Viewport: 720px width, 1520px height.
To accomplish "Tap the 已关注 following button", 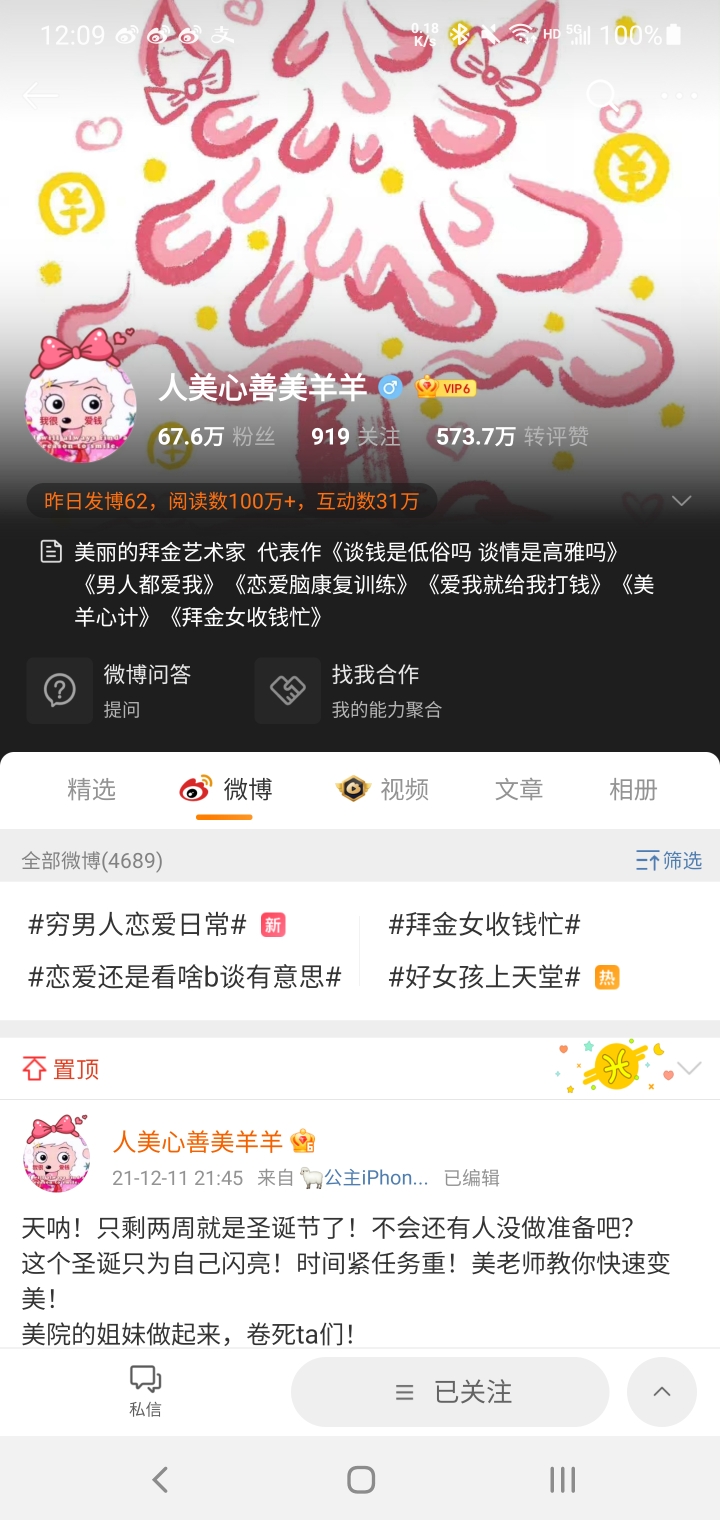I will [450, 1391].
